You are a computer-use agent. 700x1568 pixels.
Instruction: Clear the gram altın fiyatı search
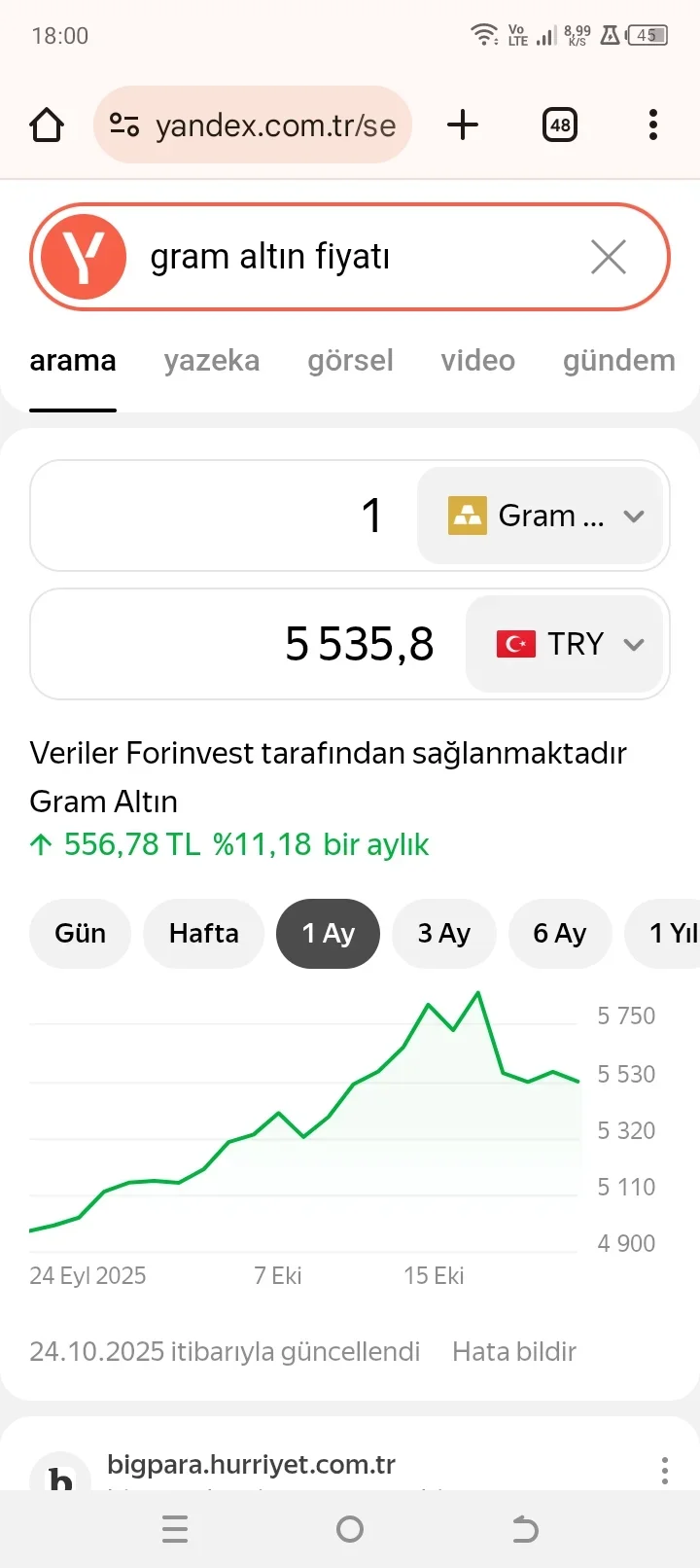click(609, 258)
